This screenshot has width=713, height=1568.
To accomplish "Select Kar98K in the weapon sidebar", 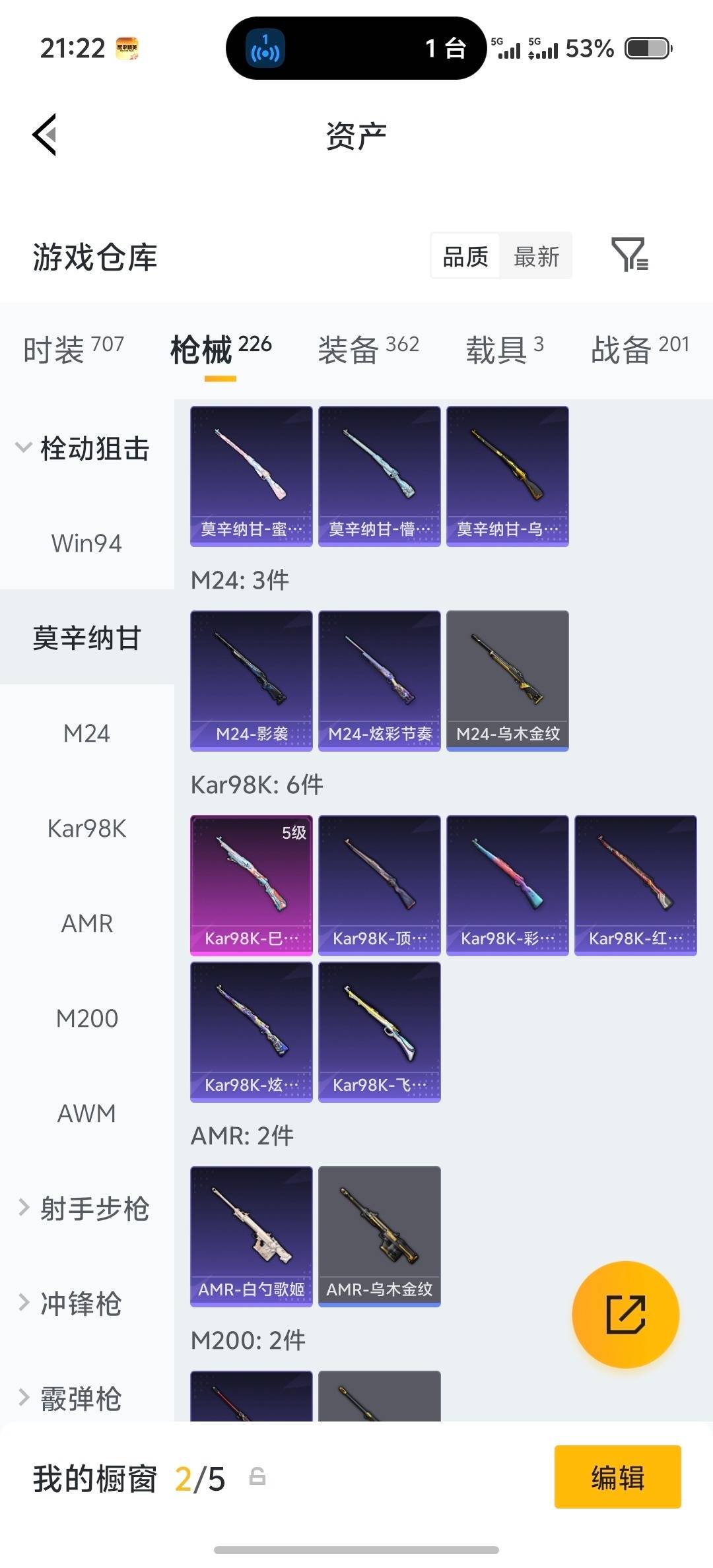I will [86, 829].
